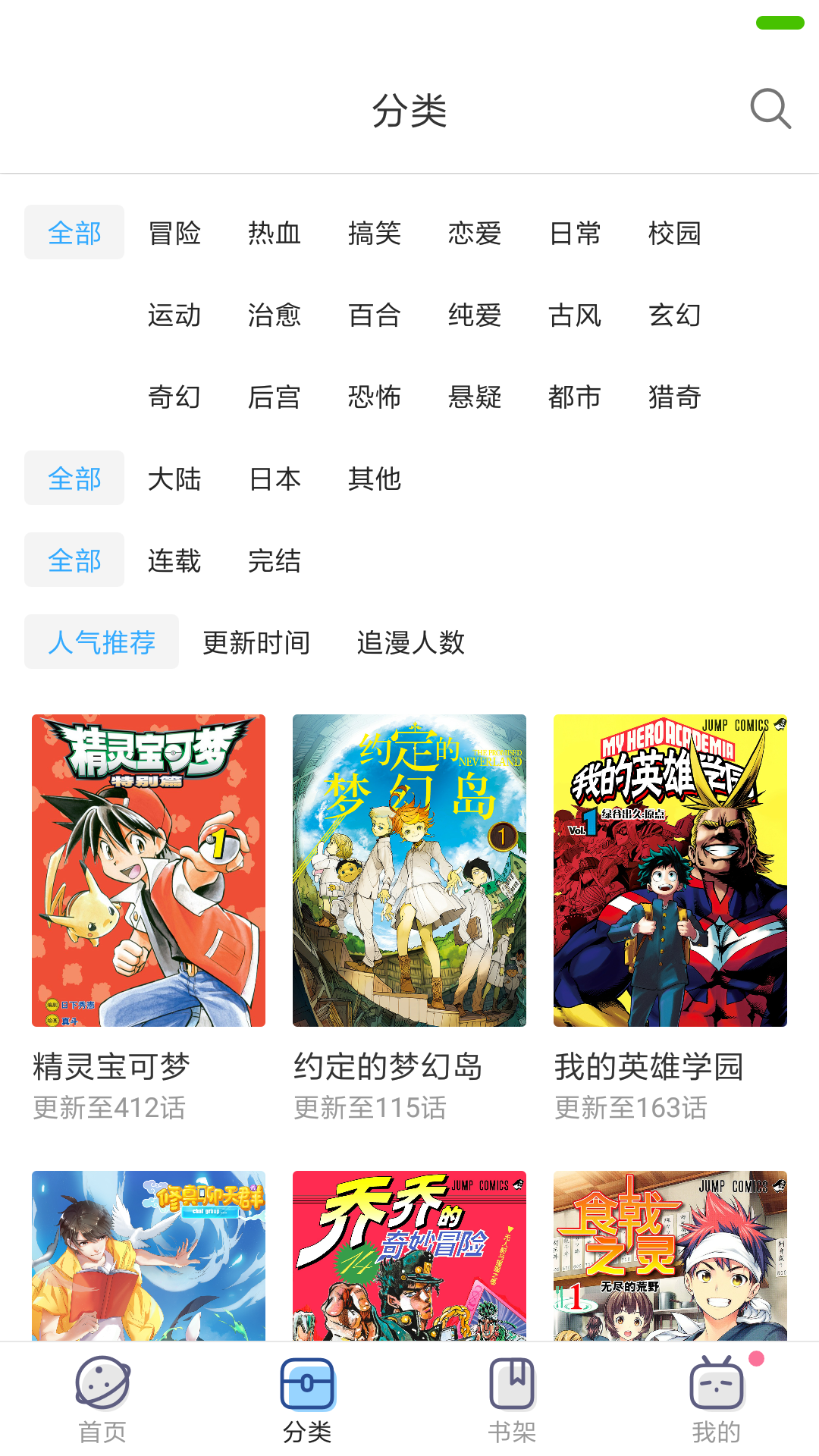Image resolution: width=819 pixels, height=1456 pixels.
Task: Select the 悬疑 genre
Action: [475, 397]
